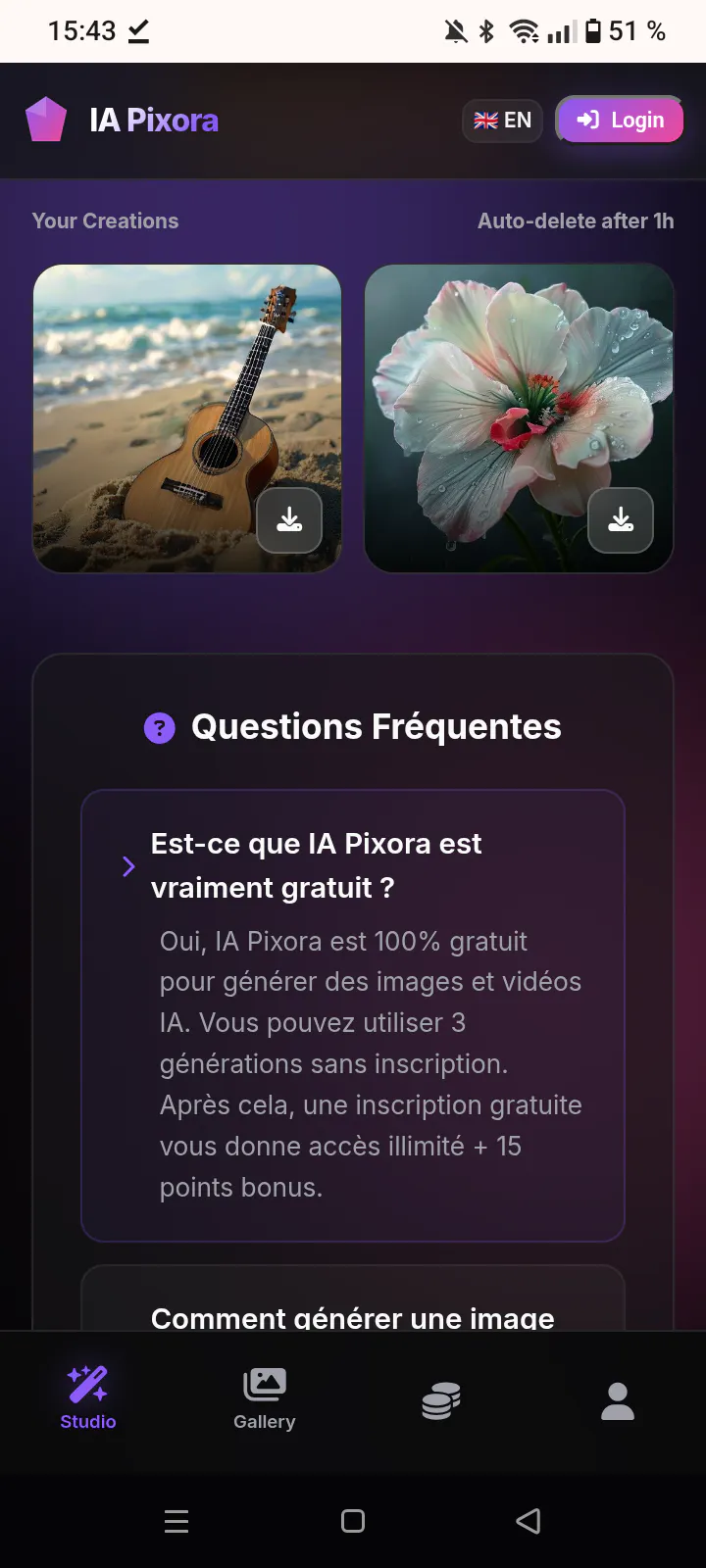Open the recent apps system menu

[x=176, y=1521]
